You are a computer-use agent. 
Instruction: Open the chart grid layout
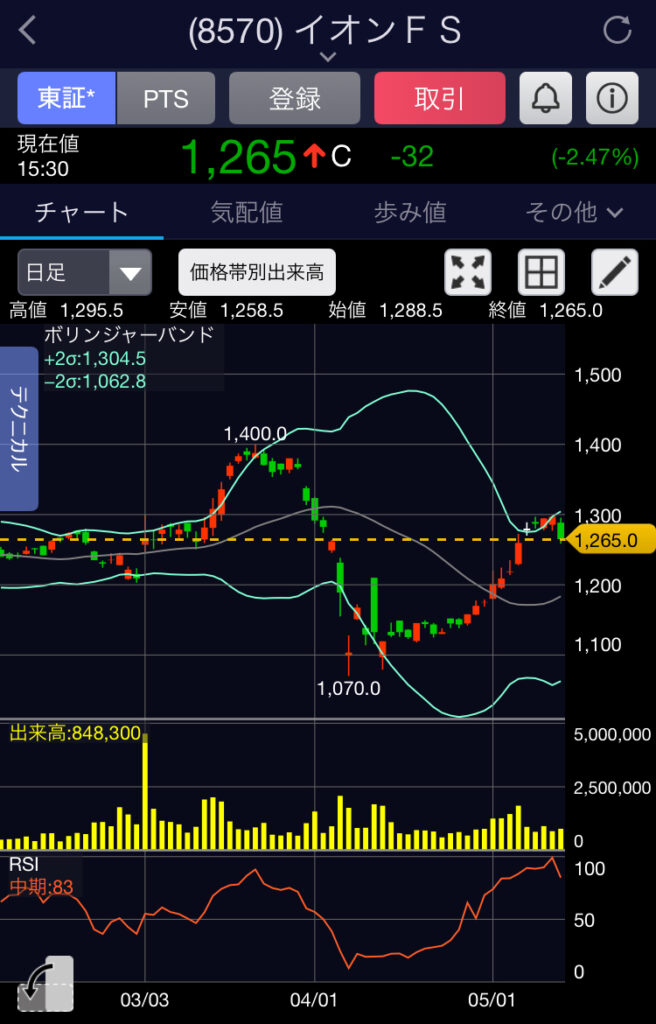coord(541,272)
